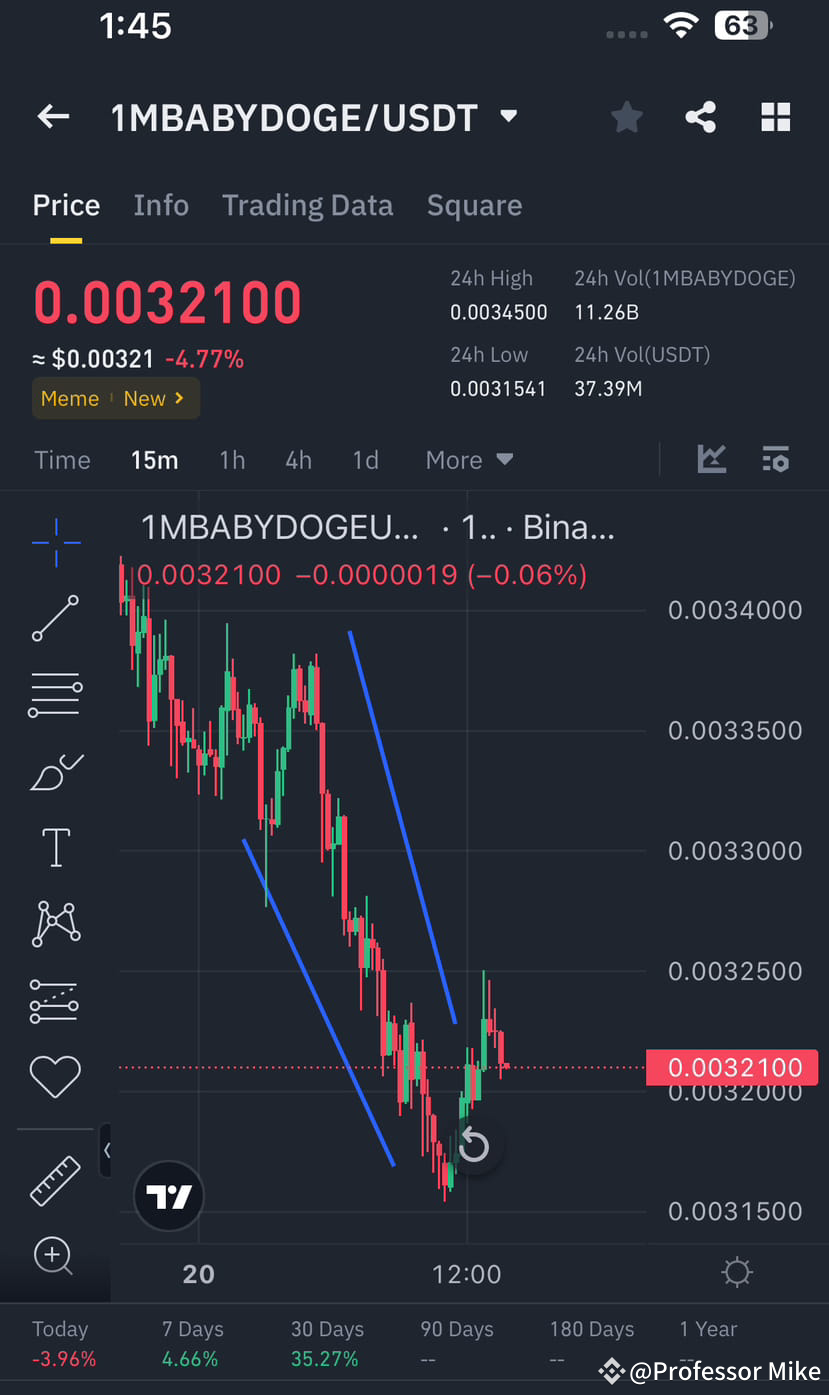Select the crosshair tool
The width and height of the screenshot is (829, 1395).
tap(55, 543)
